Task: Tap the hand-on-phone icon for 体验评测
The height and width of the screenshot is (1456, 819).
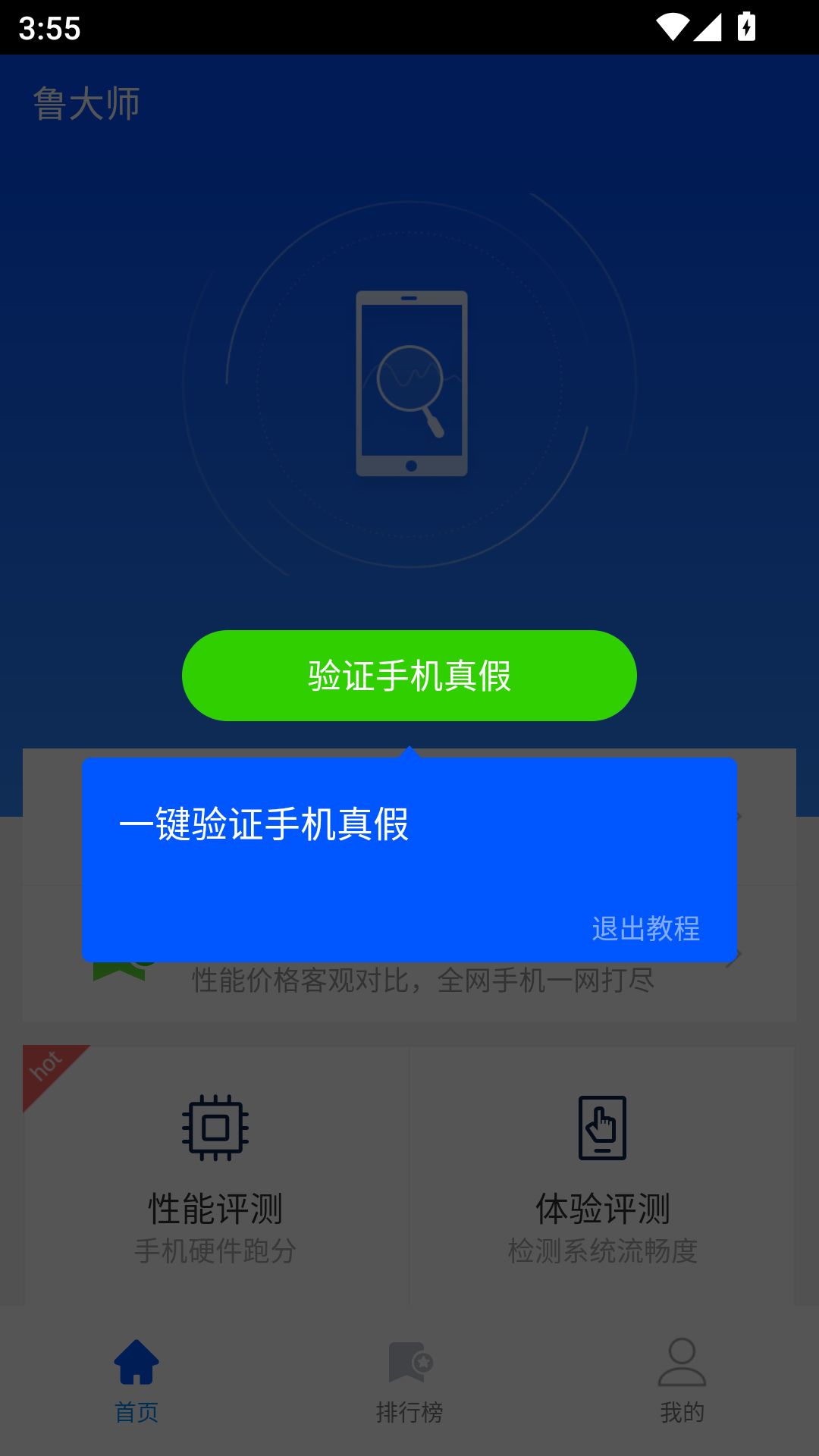Action: pos(603,1128)
